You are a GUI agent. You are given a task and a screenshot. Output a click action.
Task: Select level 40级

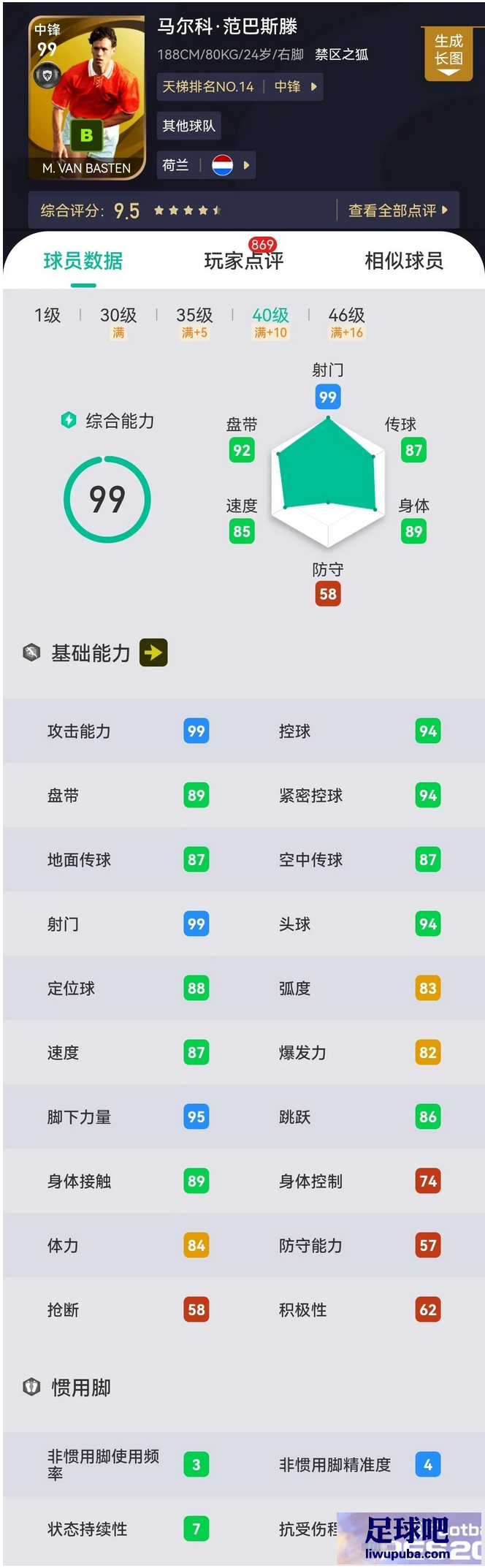click(x=270, y=321)
